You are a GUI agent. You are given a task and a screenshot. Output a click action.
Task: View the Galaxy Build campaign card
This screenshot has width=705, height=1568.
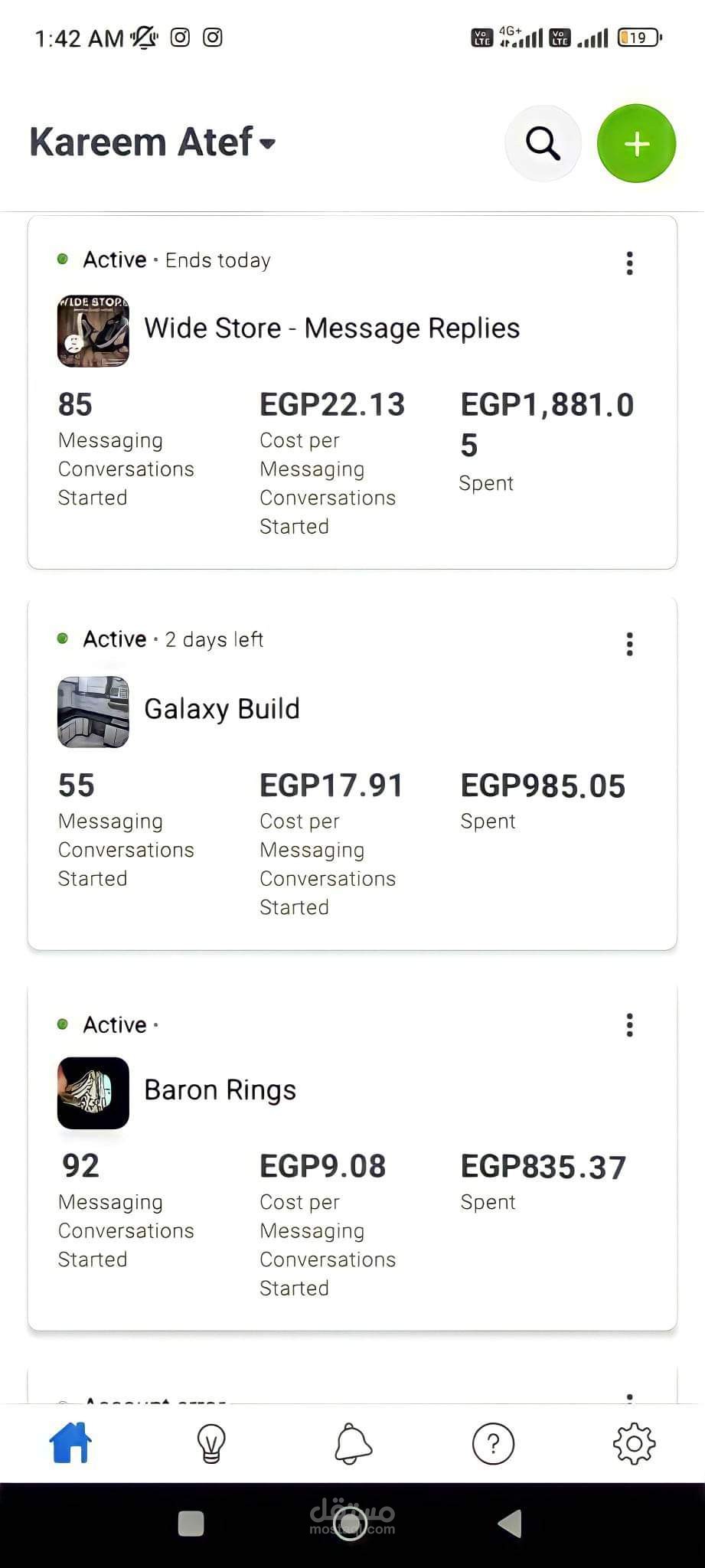coord(222,710)
